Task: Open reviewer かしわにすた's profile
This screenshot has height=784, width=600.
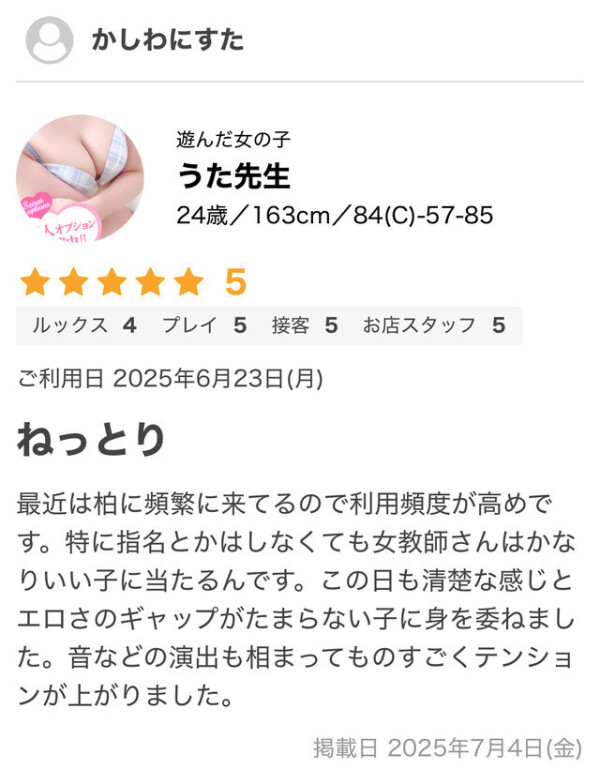Action: (x=167, y=41)
